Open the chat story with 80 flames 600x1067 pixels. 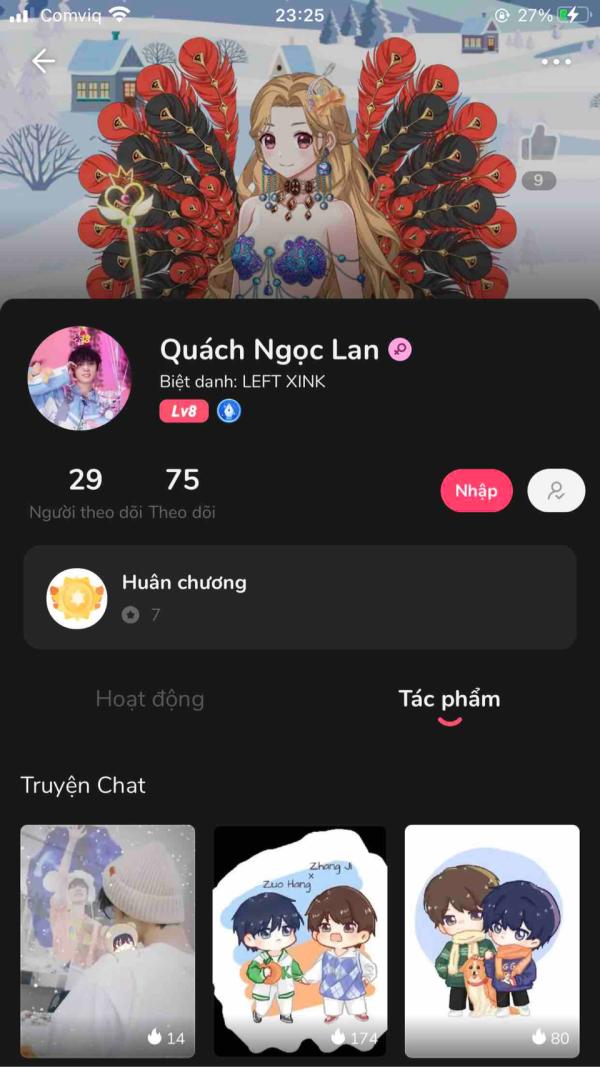point(492,940)
